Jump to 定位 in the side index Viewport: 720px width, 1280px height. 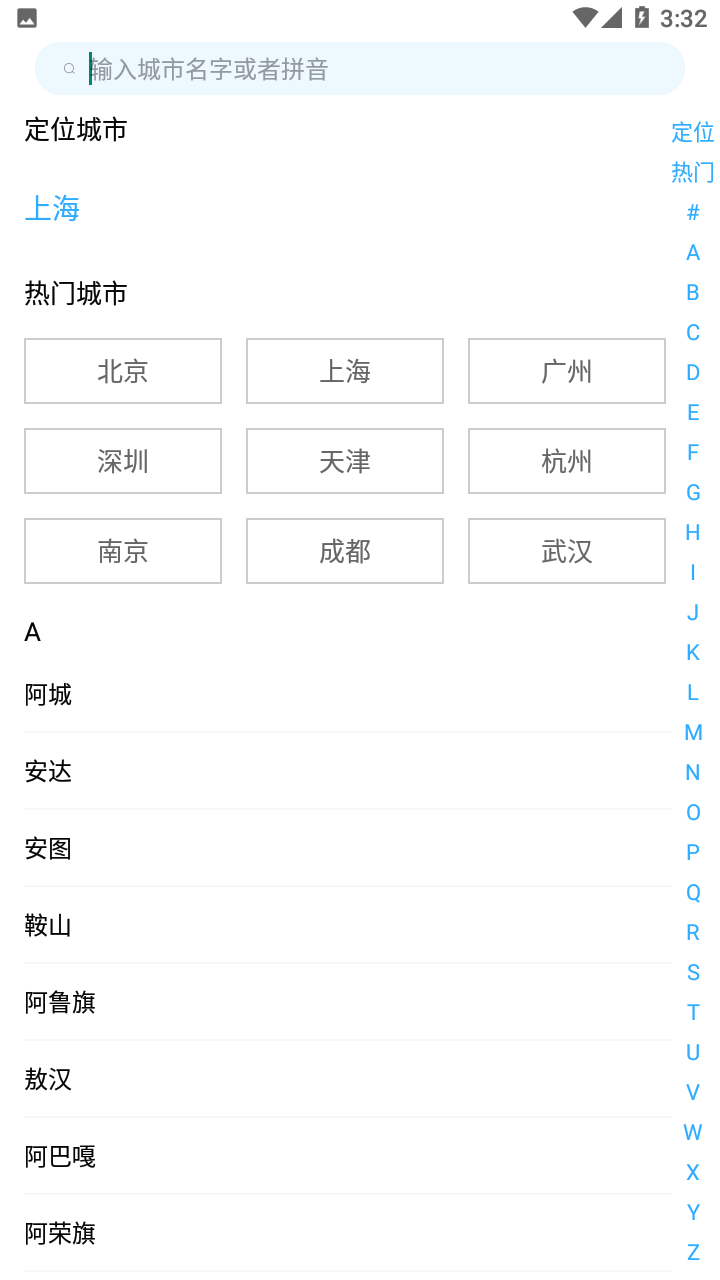(692, 132)
